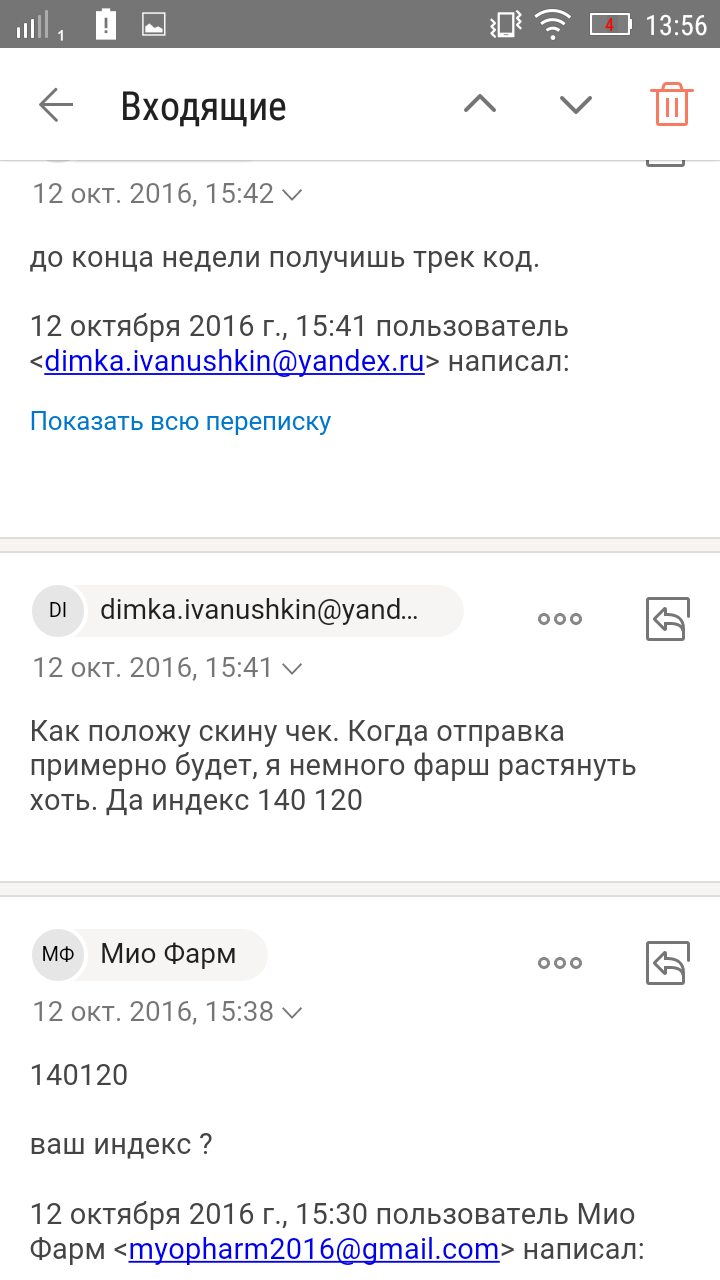Reply to the dimka.ivanushkin message
Screen dimensions: 720x1280
(668, 619)
